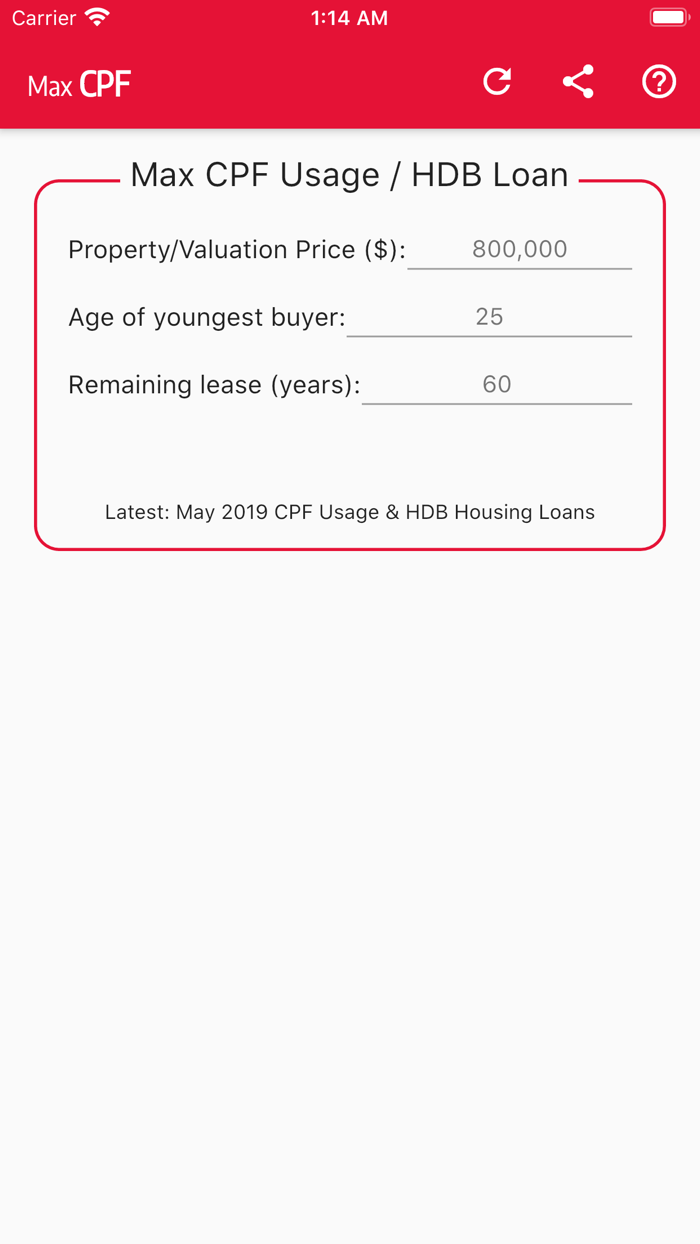The image size is (700, 1244).
Task: Share the app using the share icon
Action: click(578, 82)
